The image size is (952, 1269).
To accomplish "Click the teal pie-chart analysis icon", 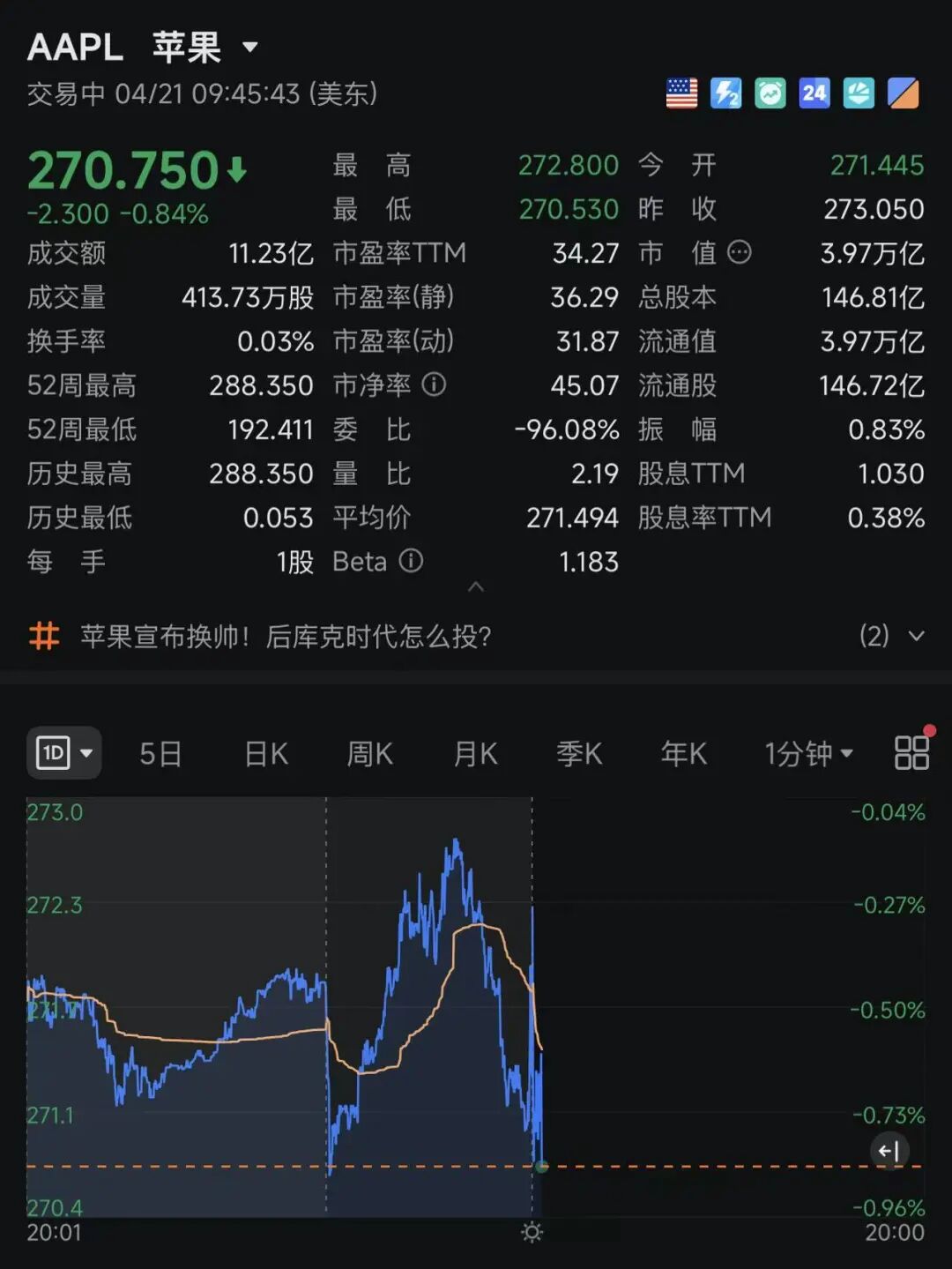I will tap(859, 93).
